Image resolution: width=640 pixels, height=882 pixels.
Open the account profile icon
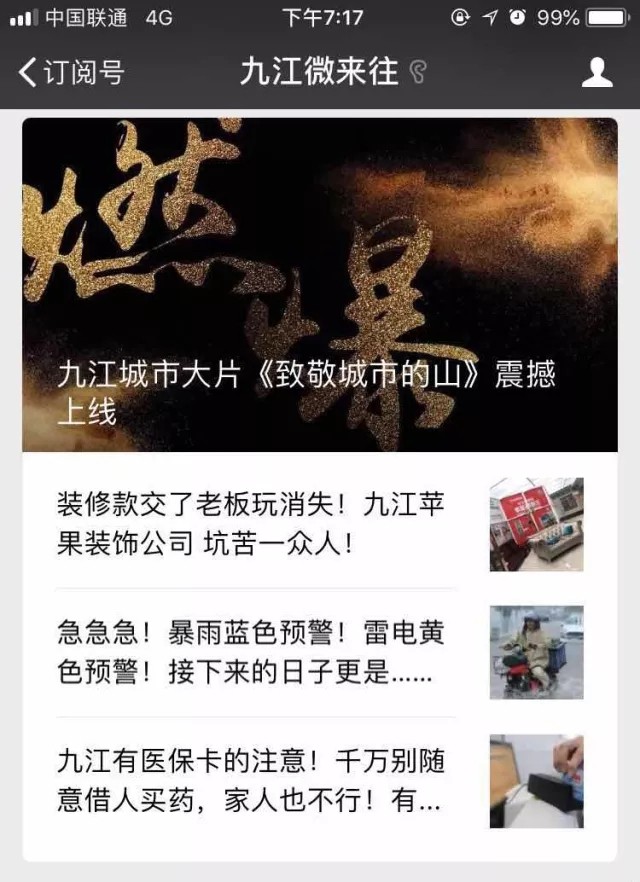(x=597, y=72)
